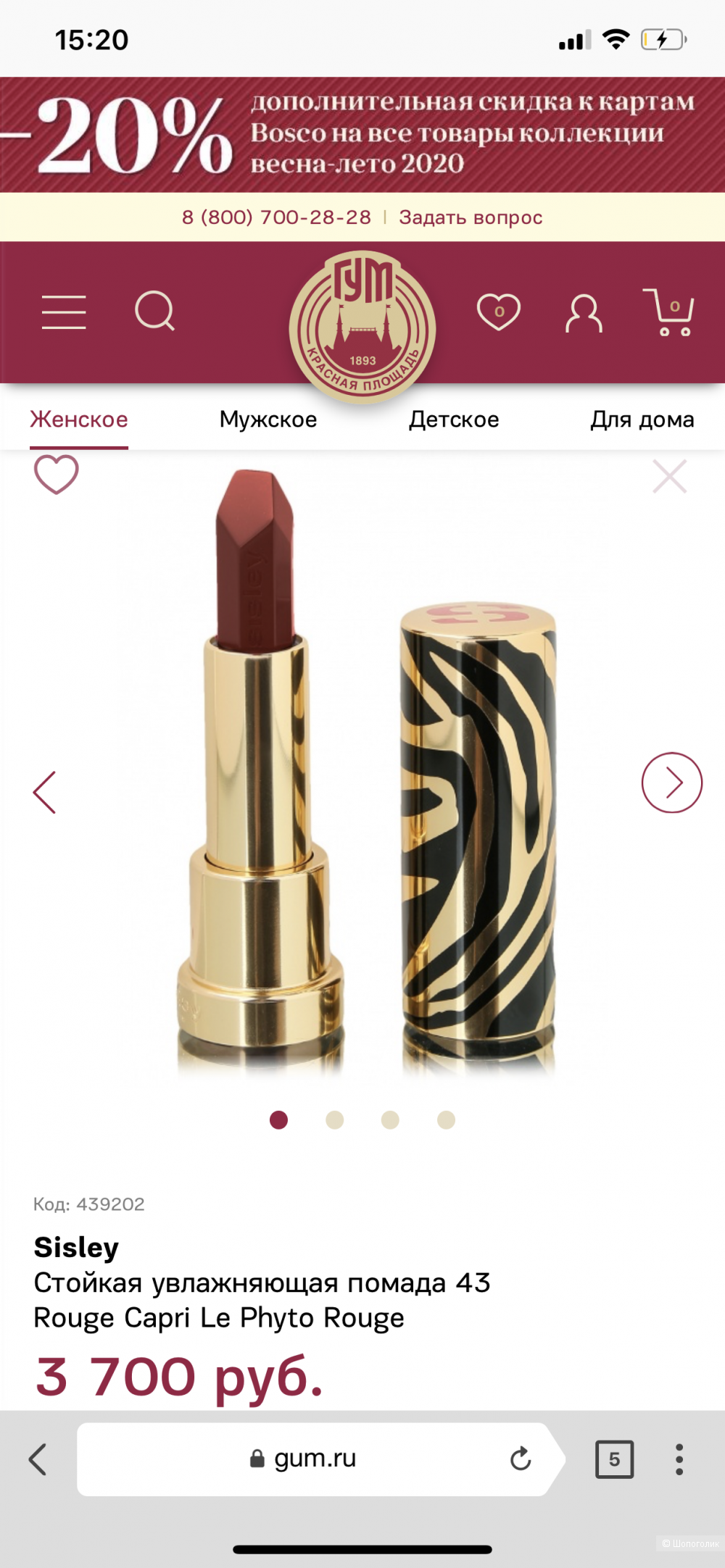
Task: Open the shopping cart
Action: [668, 312]
